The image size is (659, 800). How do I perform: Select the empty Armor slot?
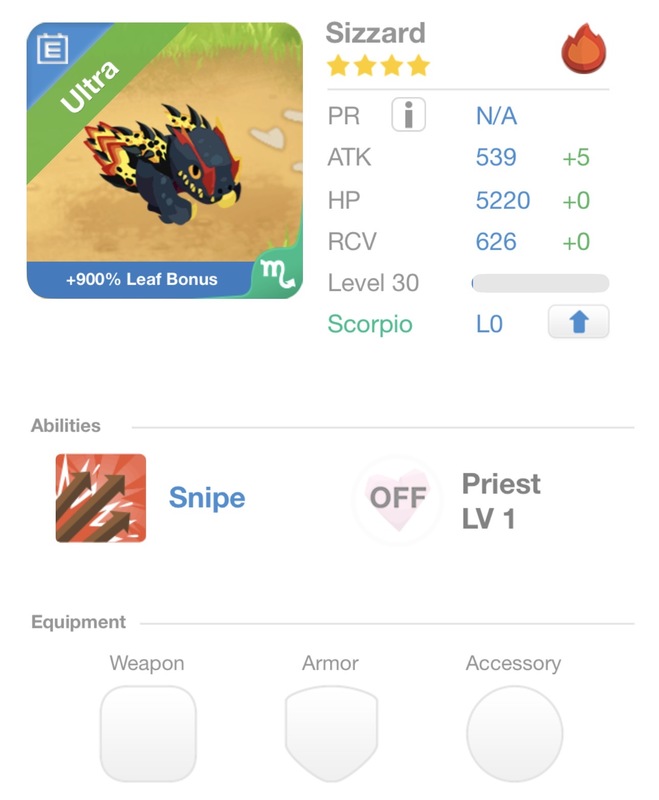click(x=331, y=733)
